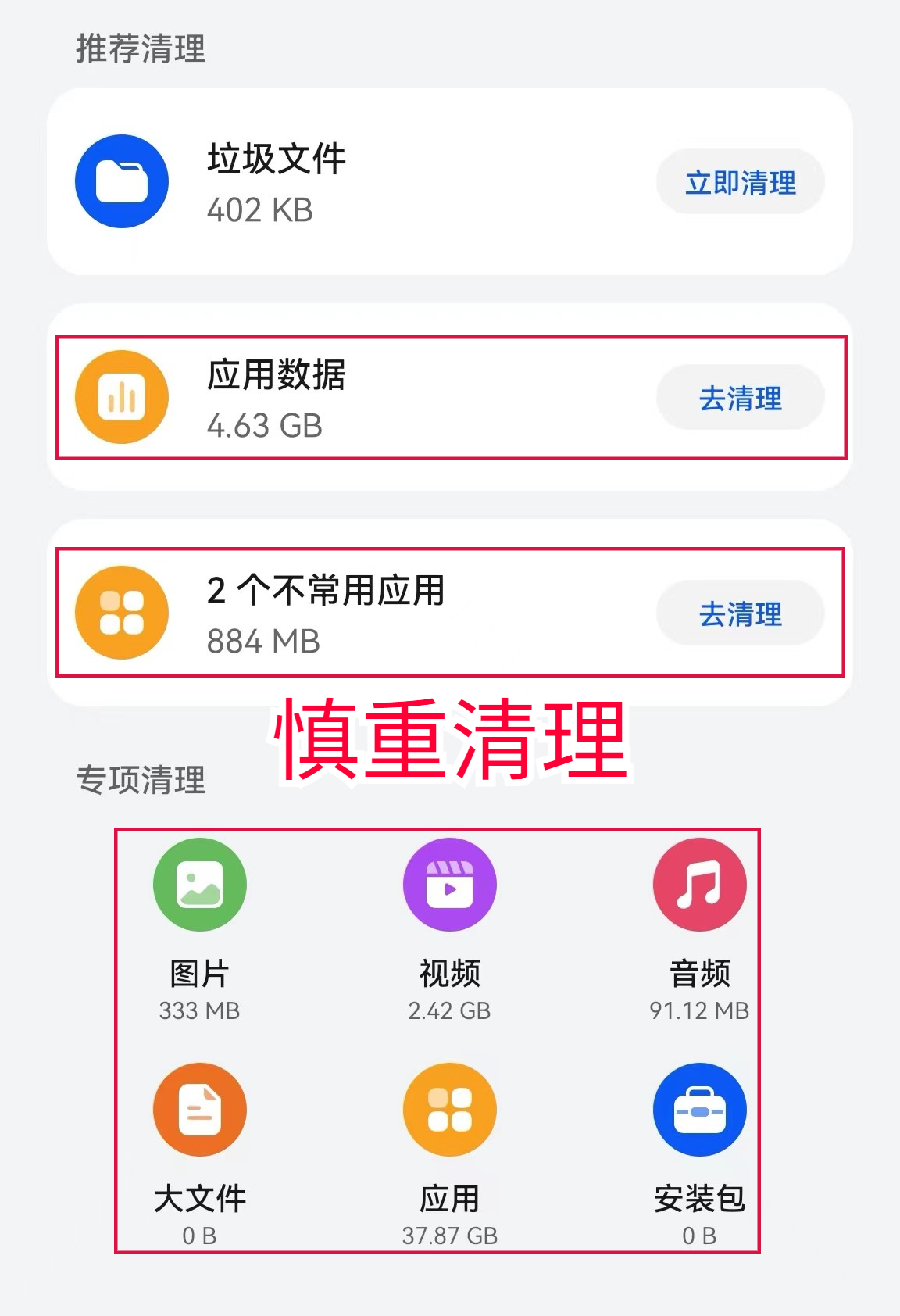Open the blue 安装包 toolbox icon
Viewport: 900px width, 1316px height.
click(x=699, y=1109)
